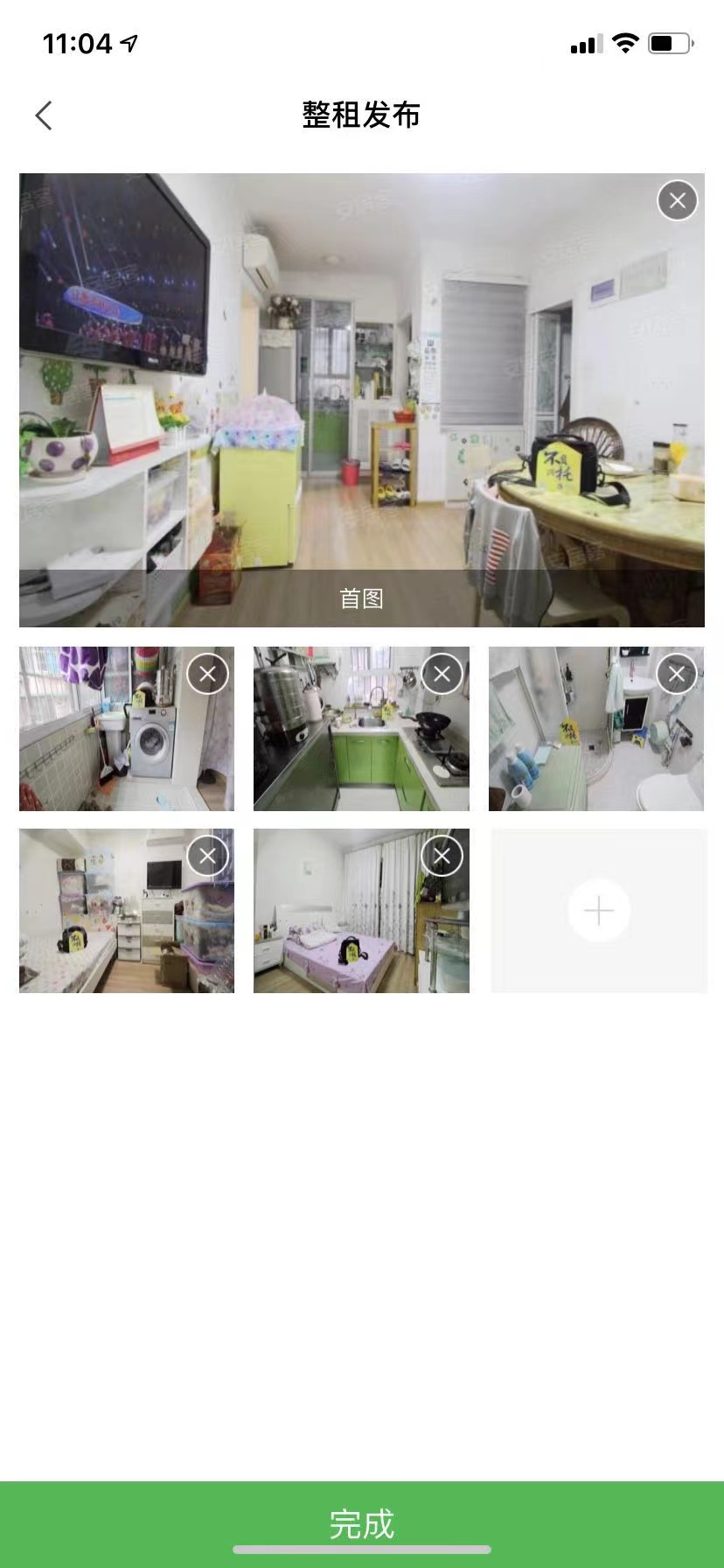Remove the 首图 living room cover photo
The height and width of the screenshot is (1568, 724).
[677, 200]
